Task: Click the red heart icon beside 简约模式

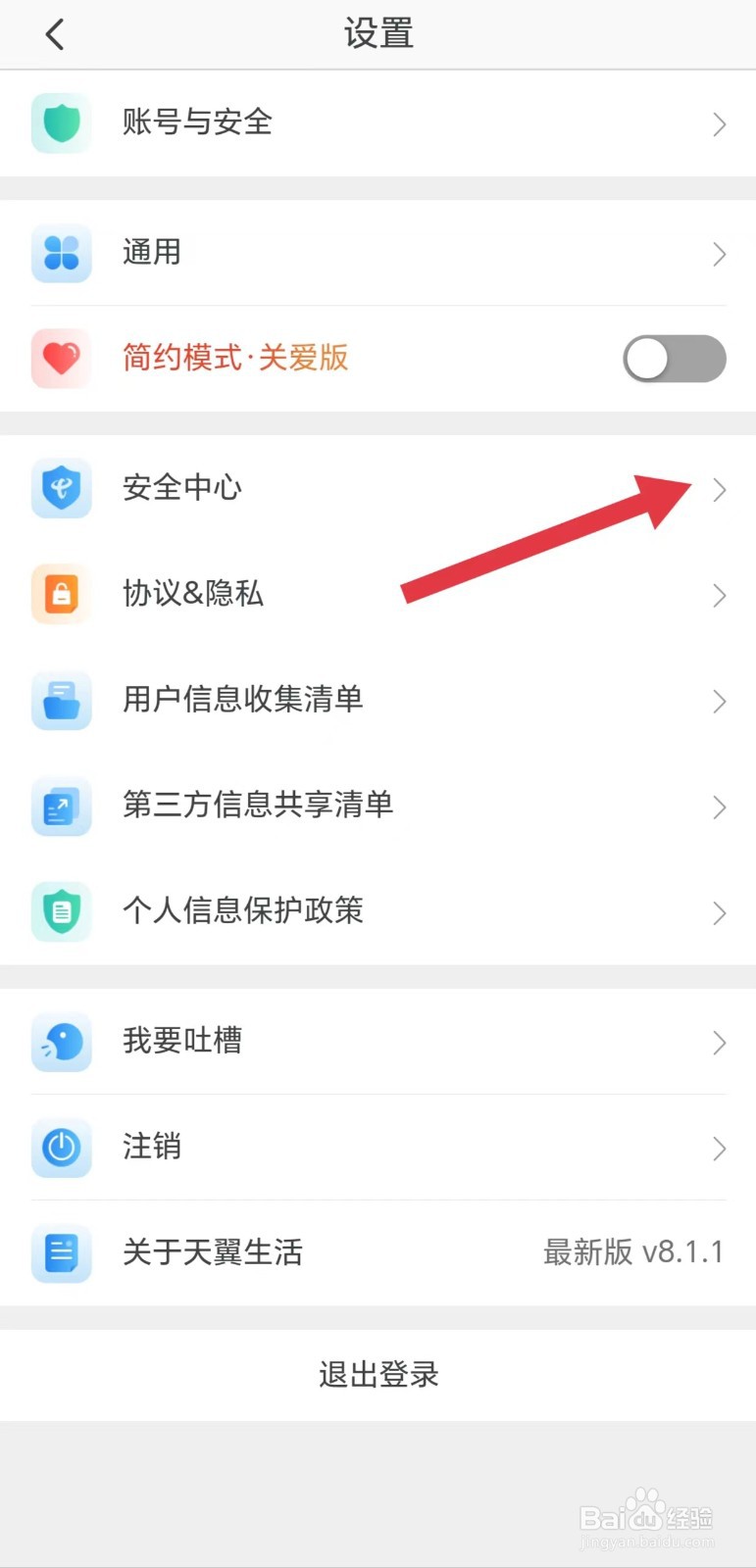Action: 61,359
